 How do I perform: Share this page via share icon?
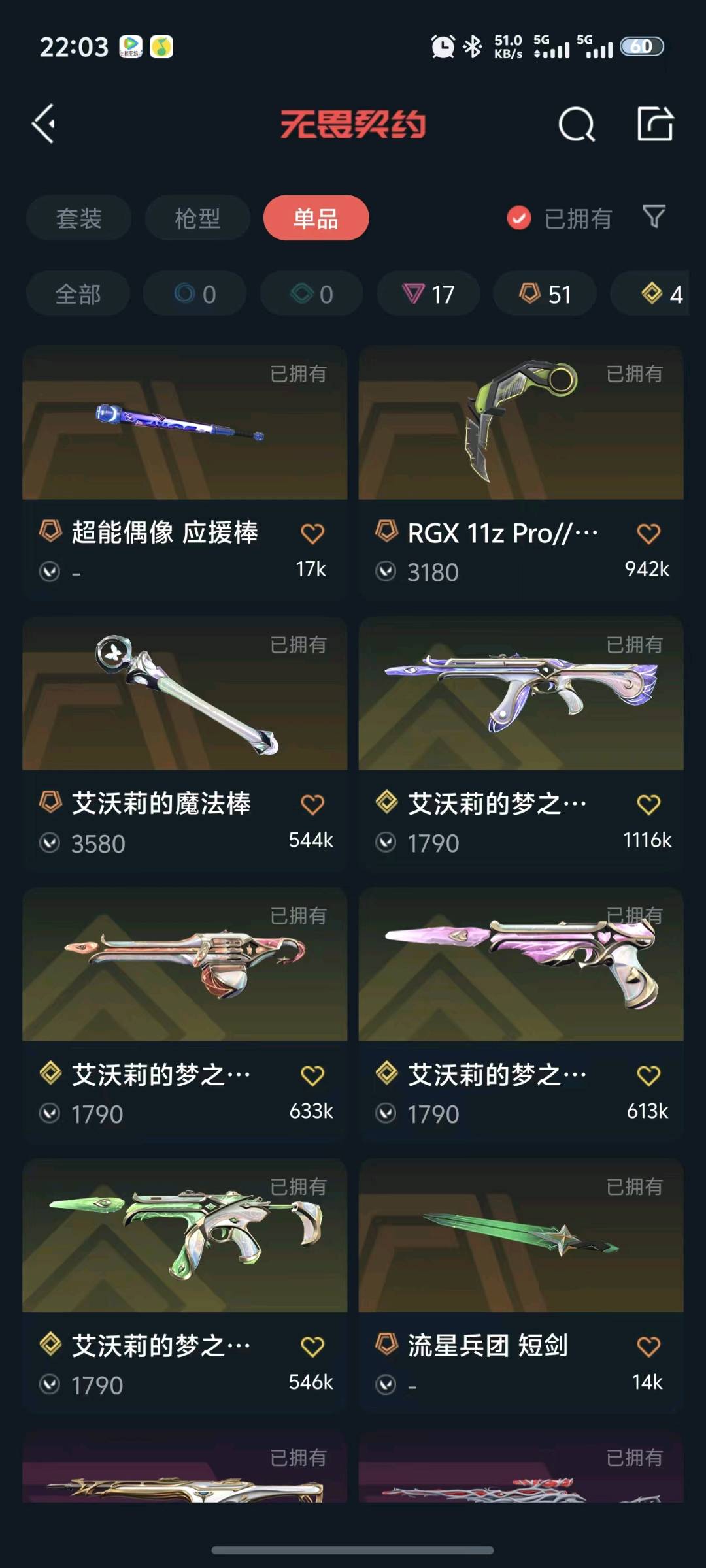(x=654, y=124)
